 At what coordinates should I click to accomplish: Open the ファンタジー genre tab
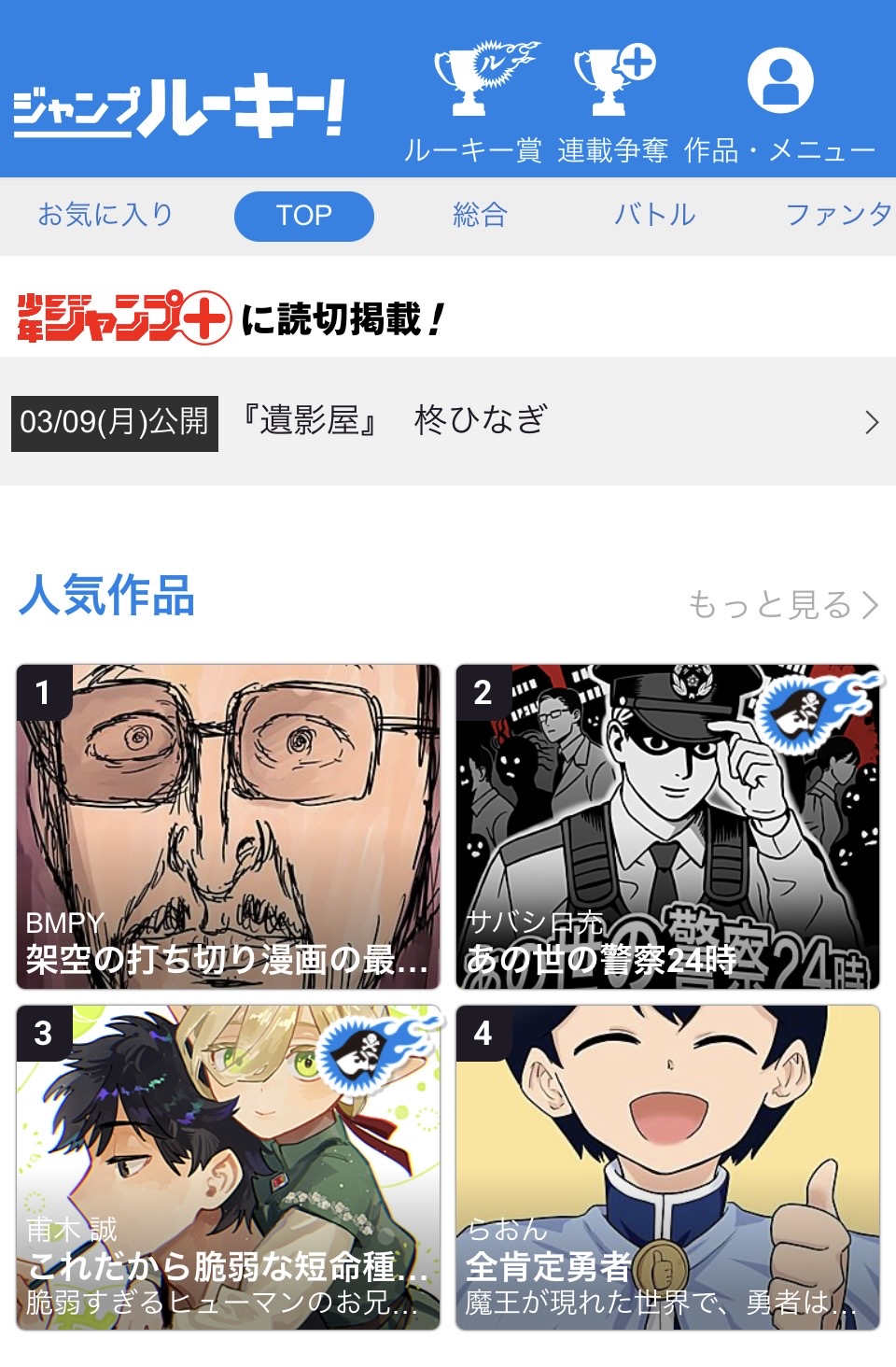[838, 215]
